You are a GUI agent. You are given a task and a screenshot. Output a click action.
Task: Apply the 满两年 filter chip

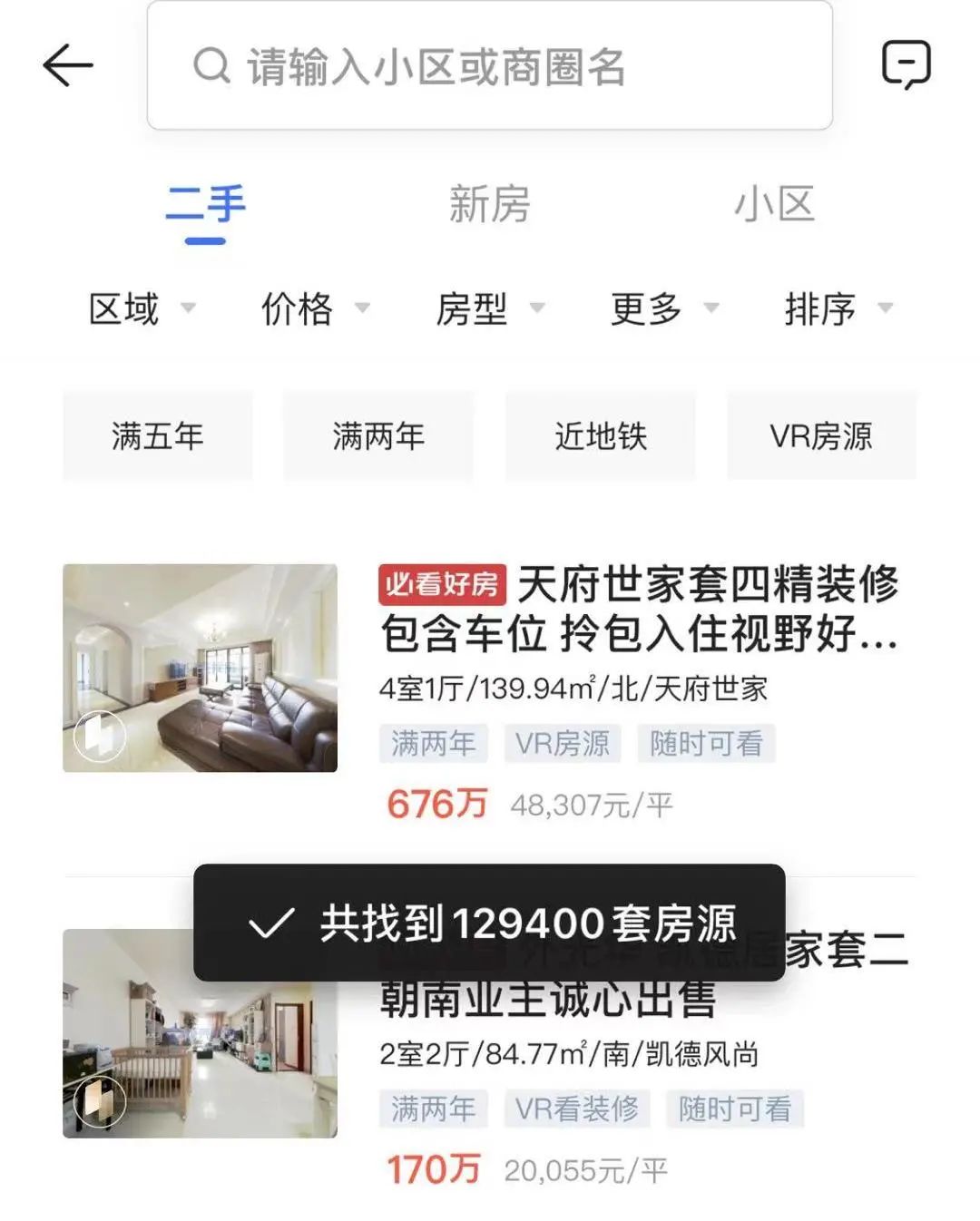tap(378, 436)
